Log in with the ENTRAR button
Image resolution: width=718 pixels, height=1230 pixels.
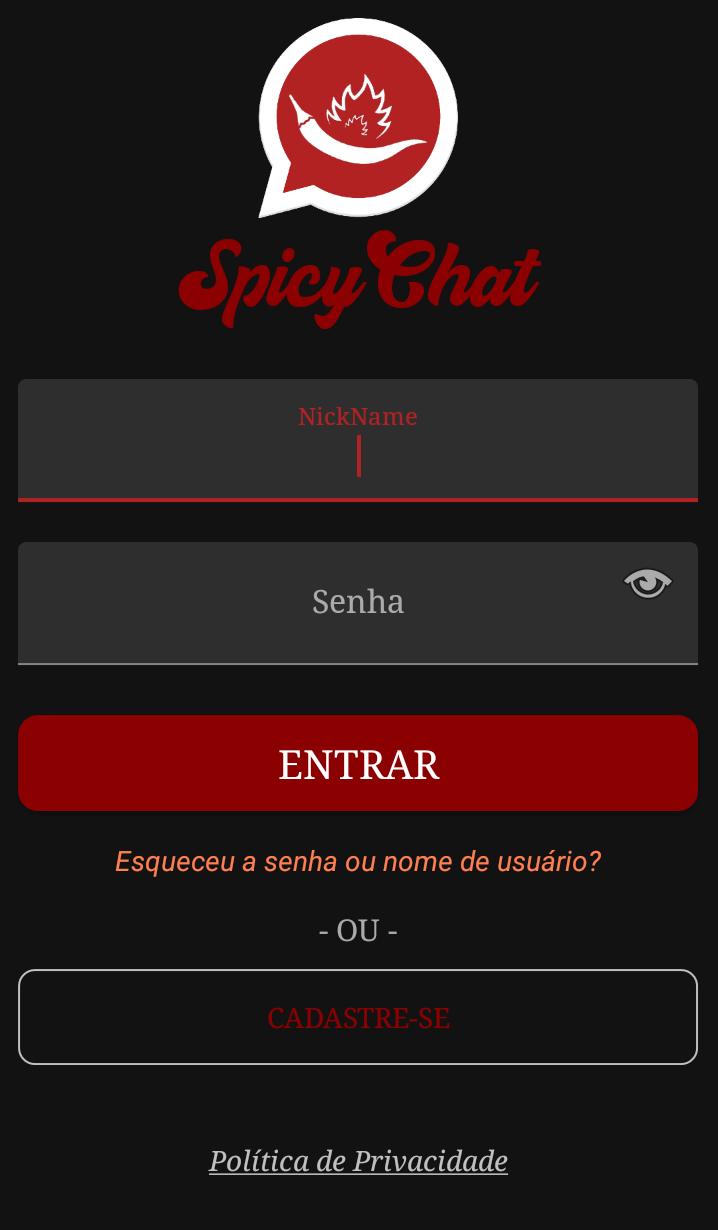pos(358,764)
